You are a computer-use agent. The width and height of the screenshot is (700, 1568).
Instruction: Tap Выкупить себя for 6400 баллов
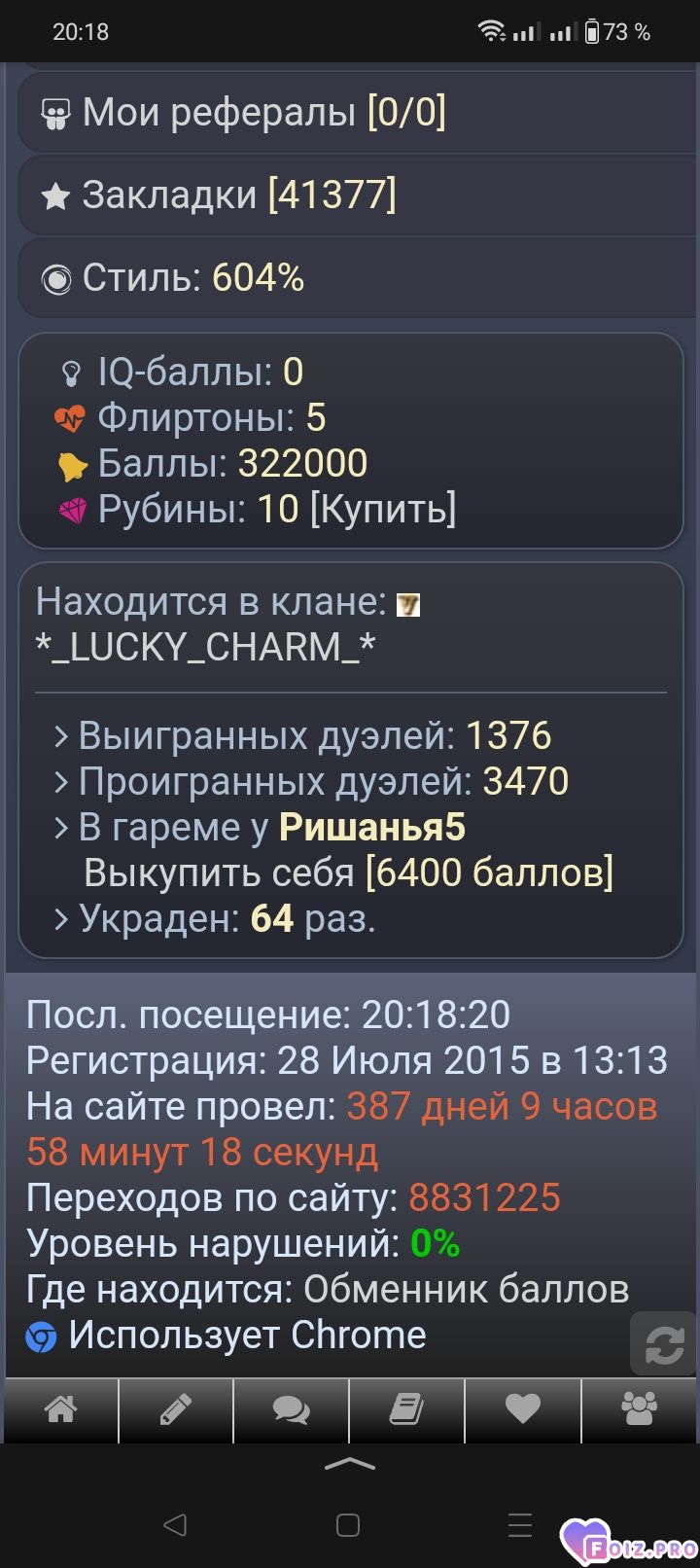[348, 873]
